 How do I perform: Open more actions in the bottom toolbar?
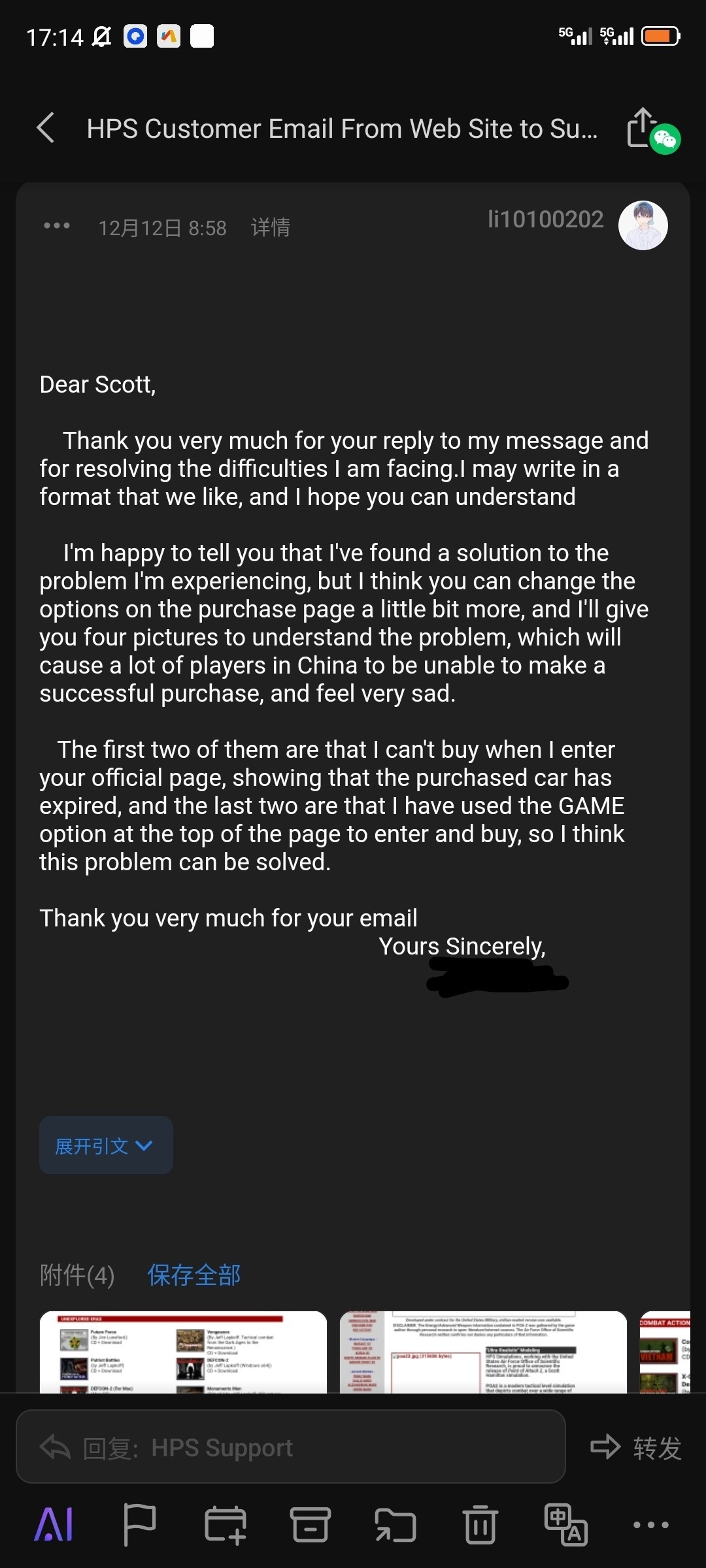[x=651, y=1525]
